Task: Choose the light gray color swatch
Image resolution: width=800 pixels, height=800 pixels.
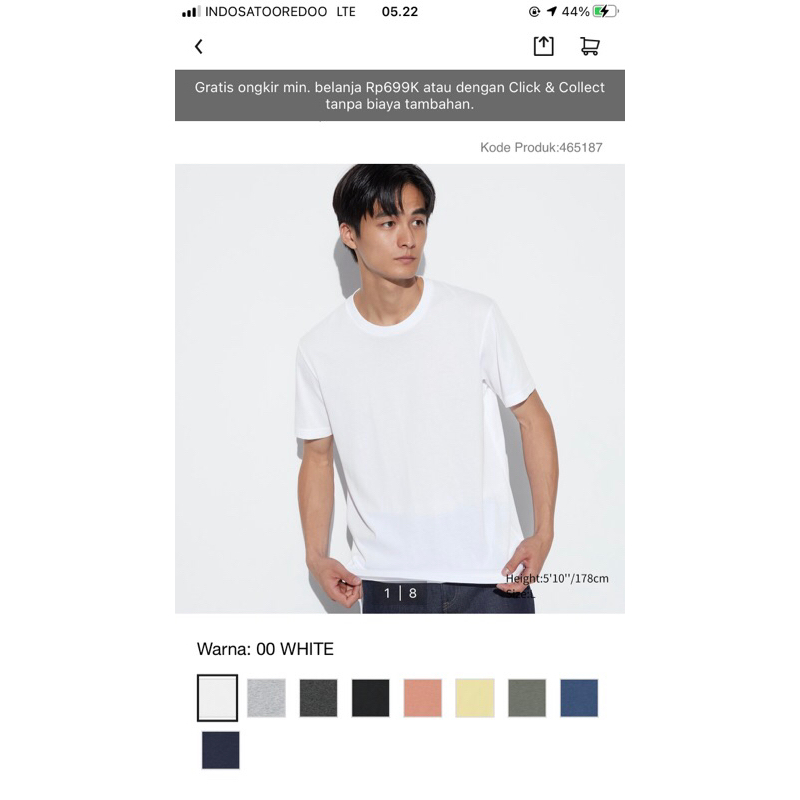Action: point(266,698)
